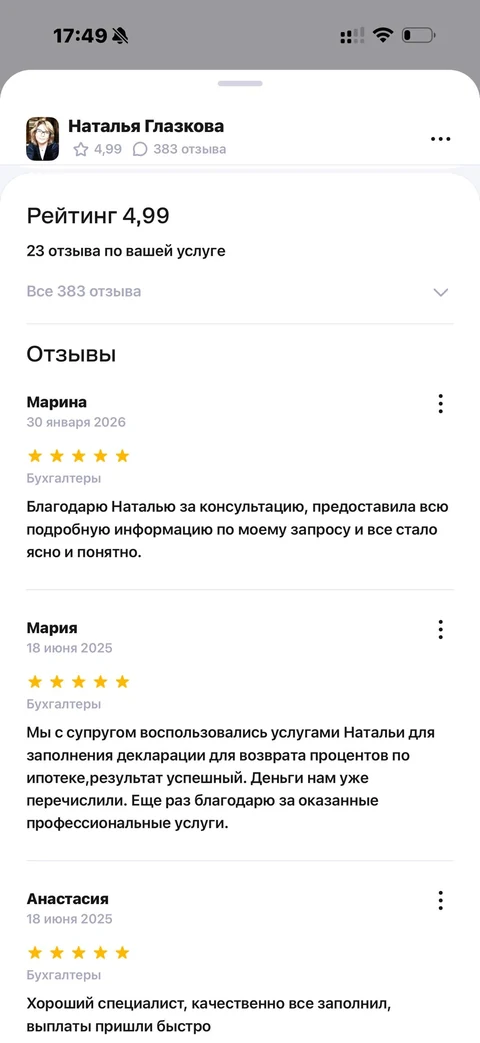Open options for Мария's review
Image resolution: width=480 pixels, height=1043 pixels.
tap(440, 629)
